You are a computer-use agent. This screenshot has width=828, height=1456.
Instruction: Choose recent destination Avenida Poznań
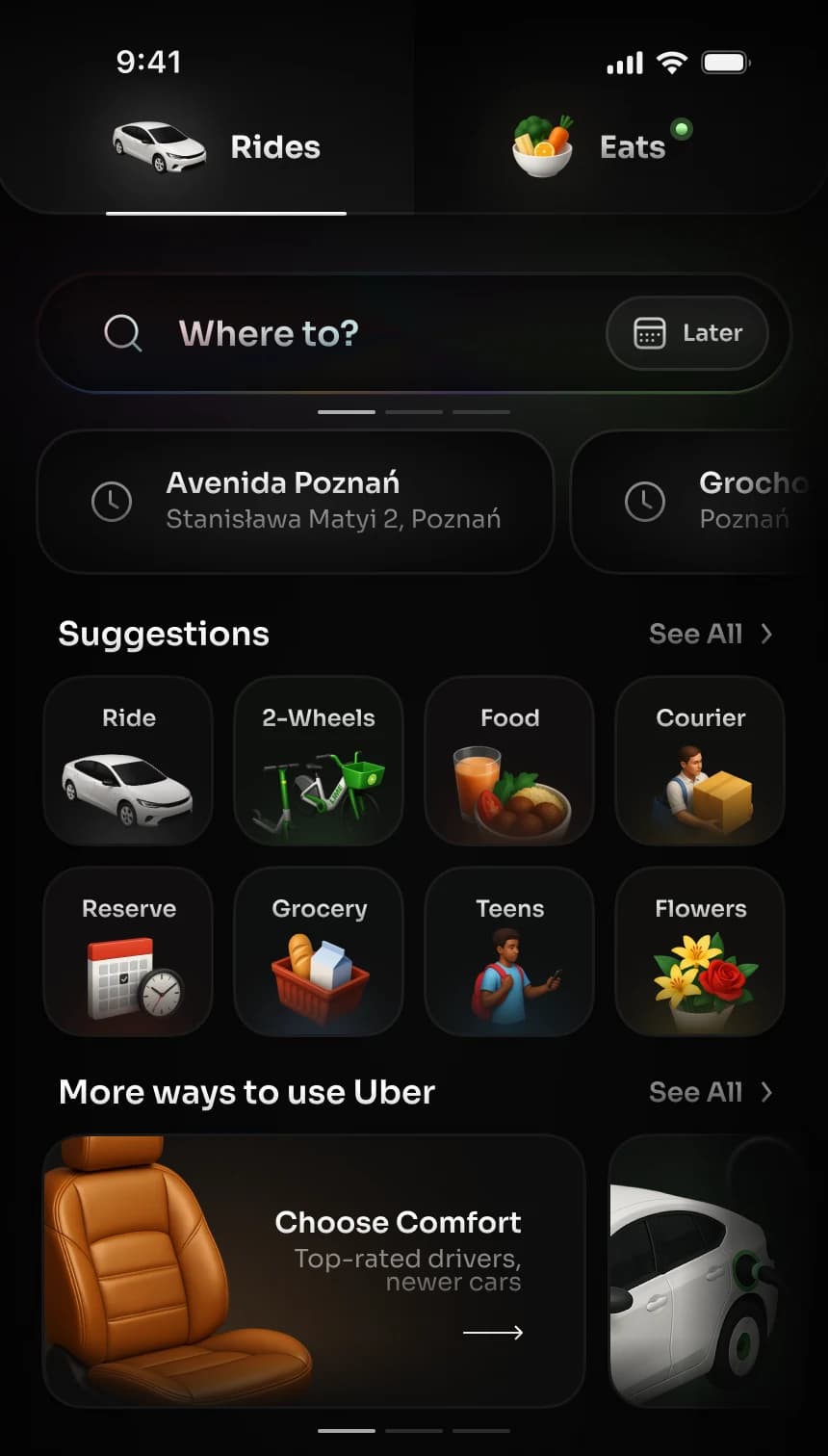(296, 501)
